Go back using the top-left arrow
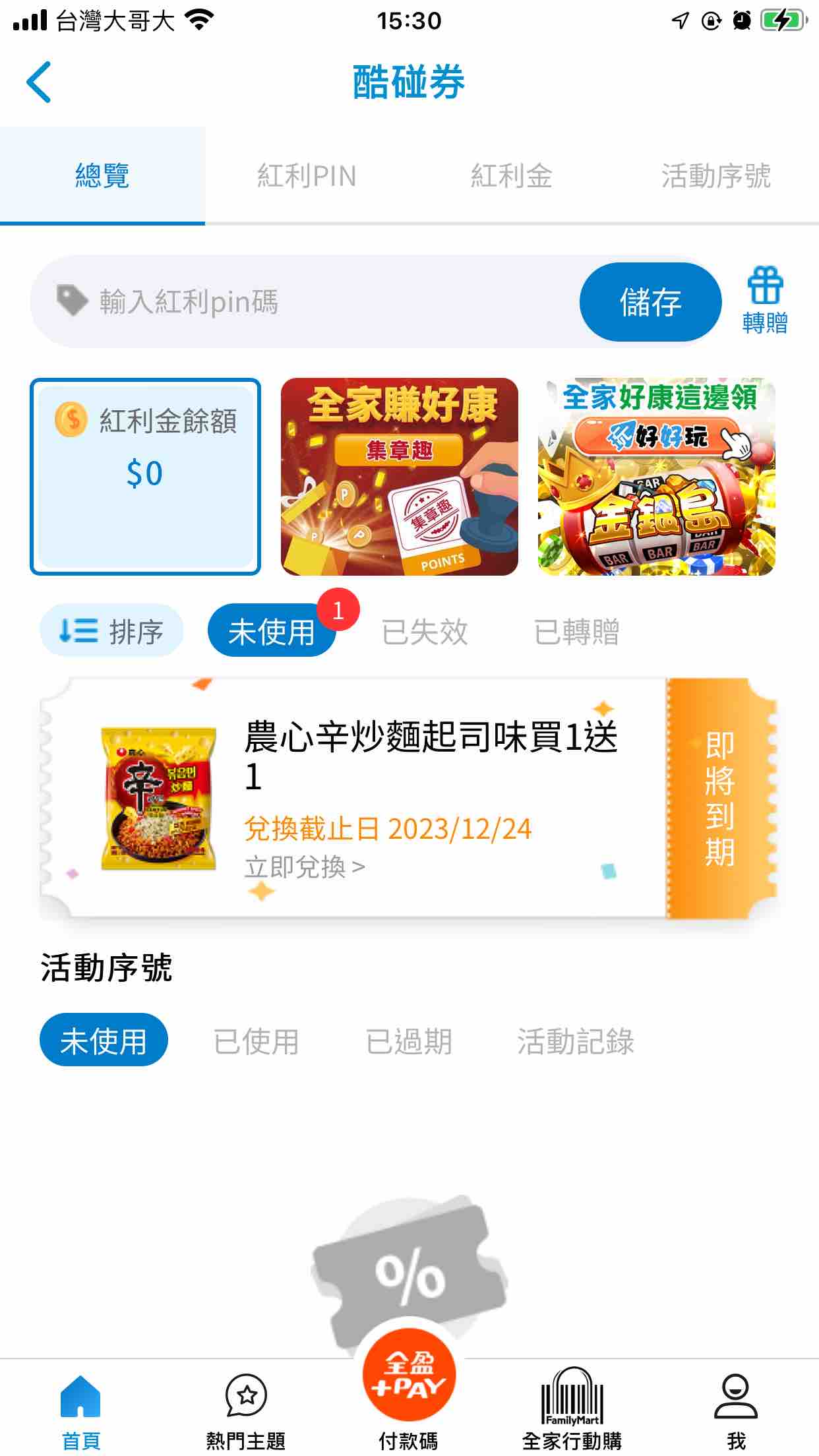Screen dimensions: 819x1456 click(39, 82)
